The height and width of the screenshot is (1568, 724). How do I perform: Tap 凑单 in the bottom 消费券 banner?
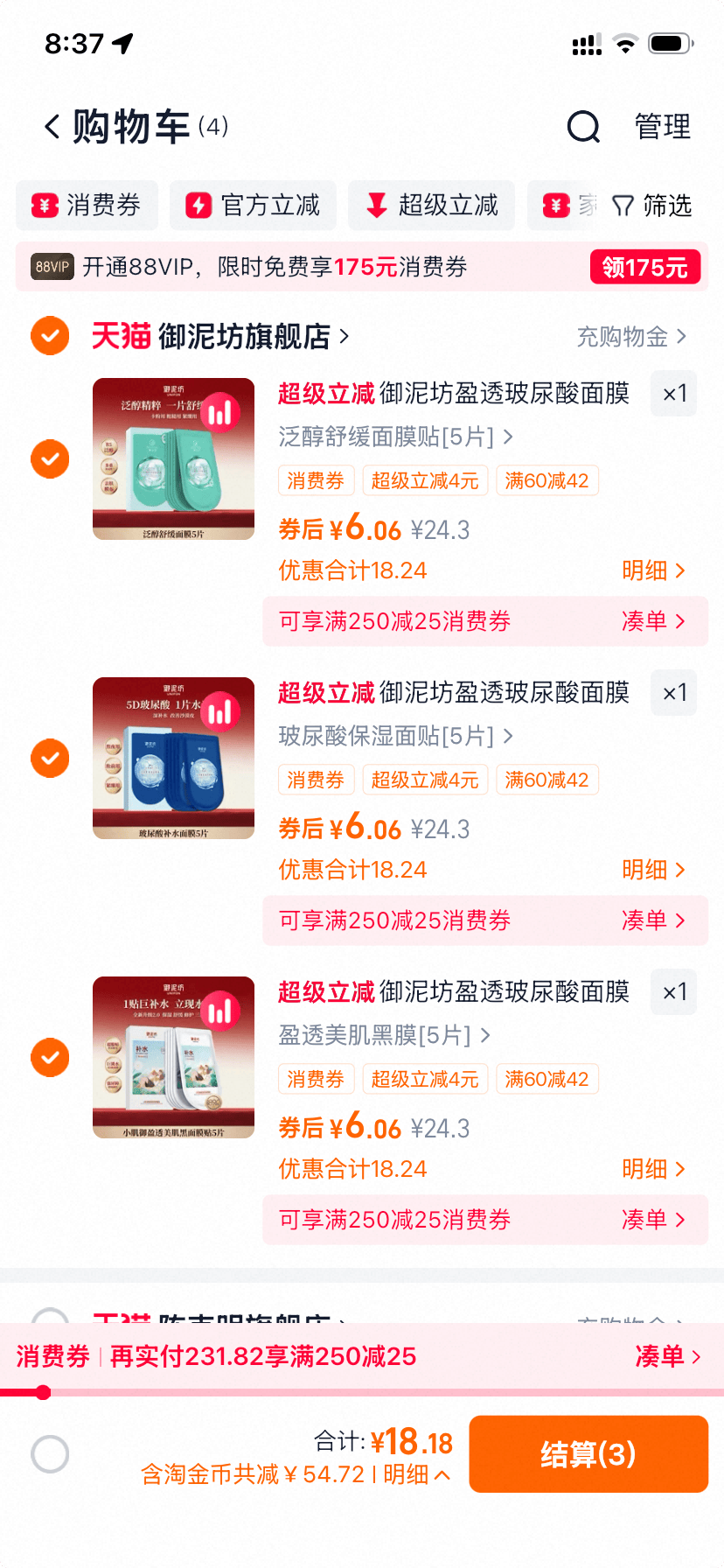(667, 1356)
